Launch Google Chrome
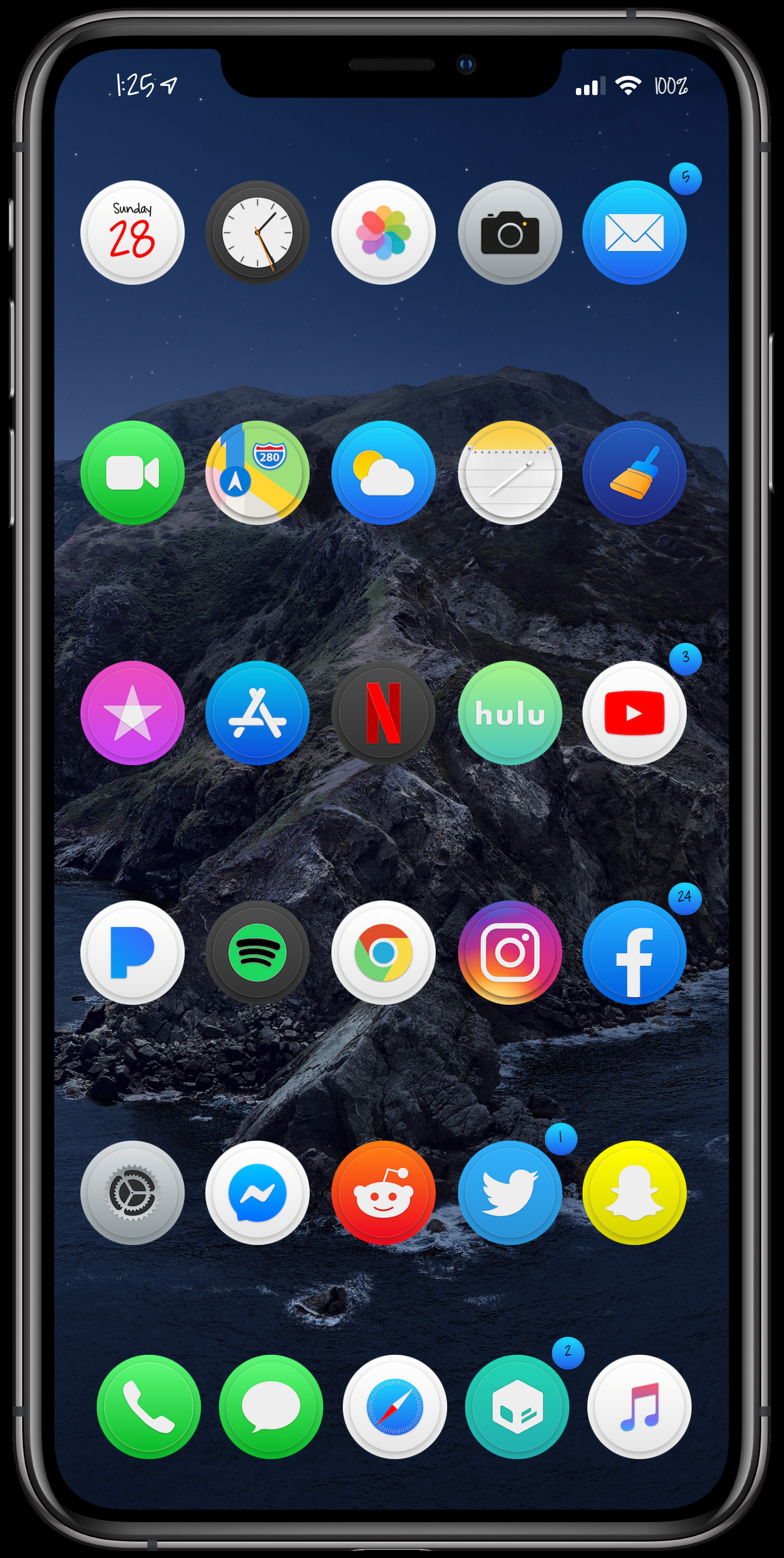Screen dimensions: 784x1558 tap(383, 953)
